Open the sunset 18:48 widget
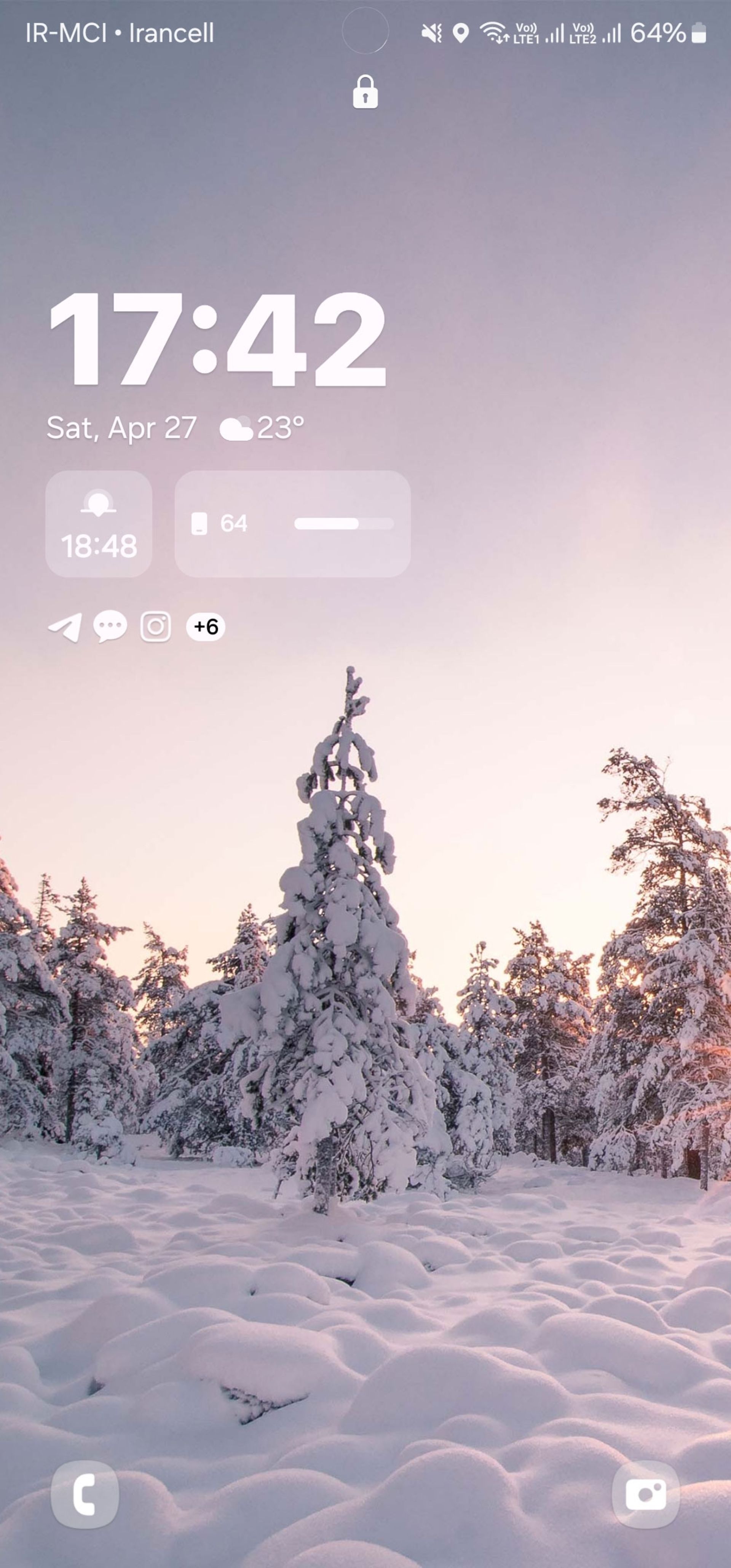The width and height of the screenshot is (731, 1568). (99, 524)
